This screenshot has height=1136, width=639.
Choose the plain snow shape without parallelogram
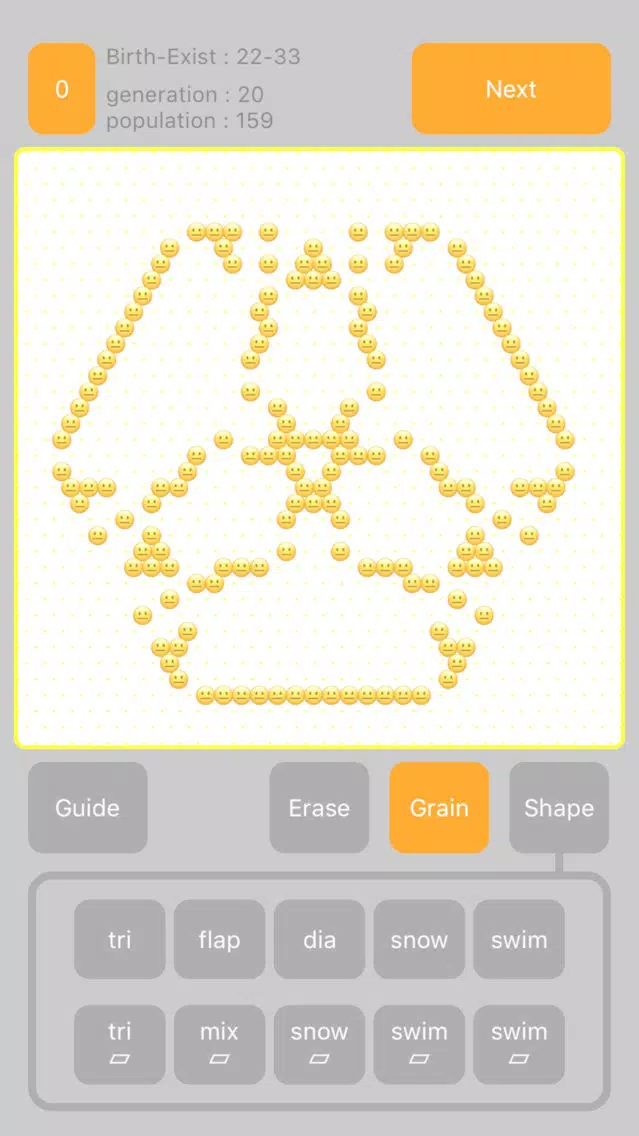point(419,940)
